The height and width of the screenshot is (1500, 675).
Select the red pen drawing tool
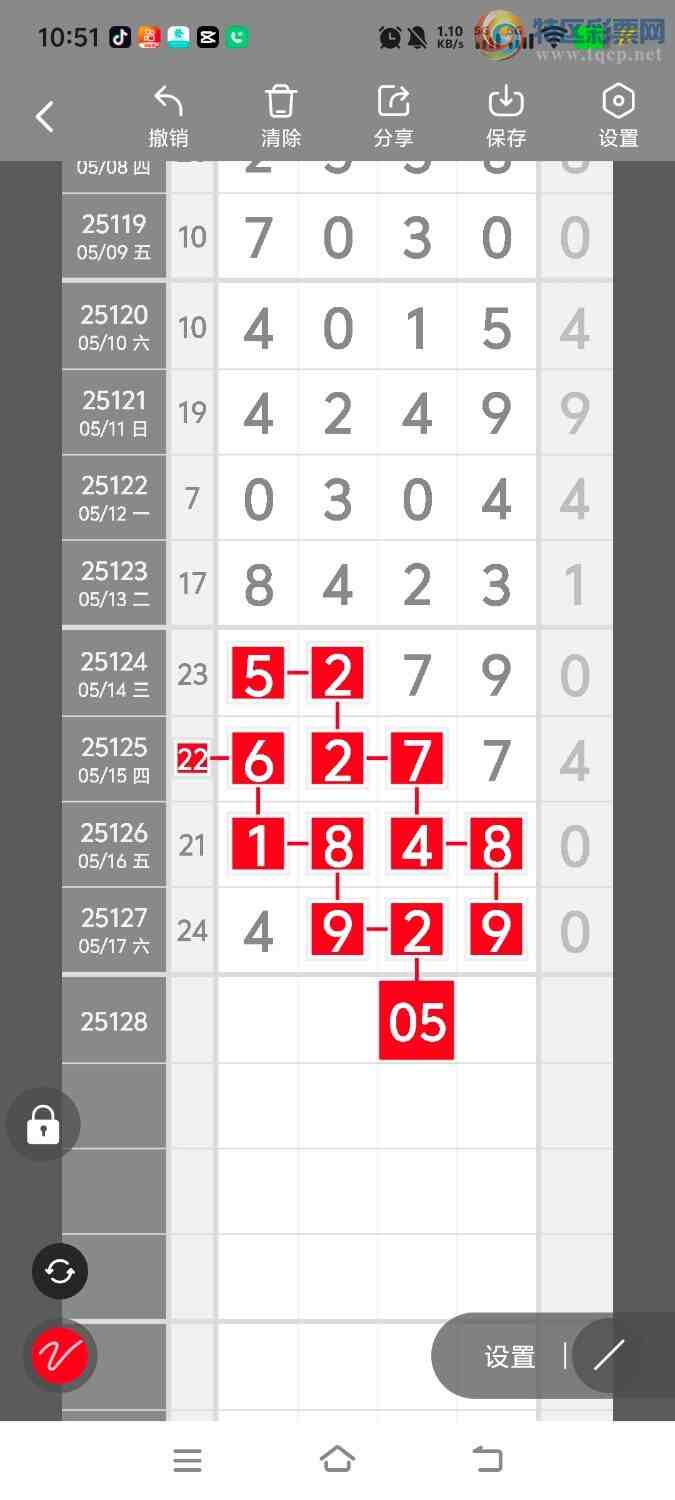(60, 1357)
